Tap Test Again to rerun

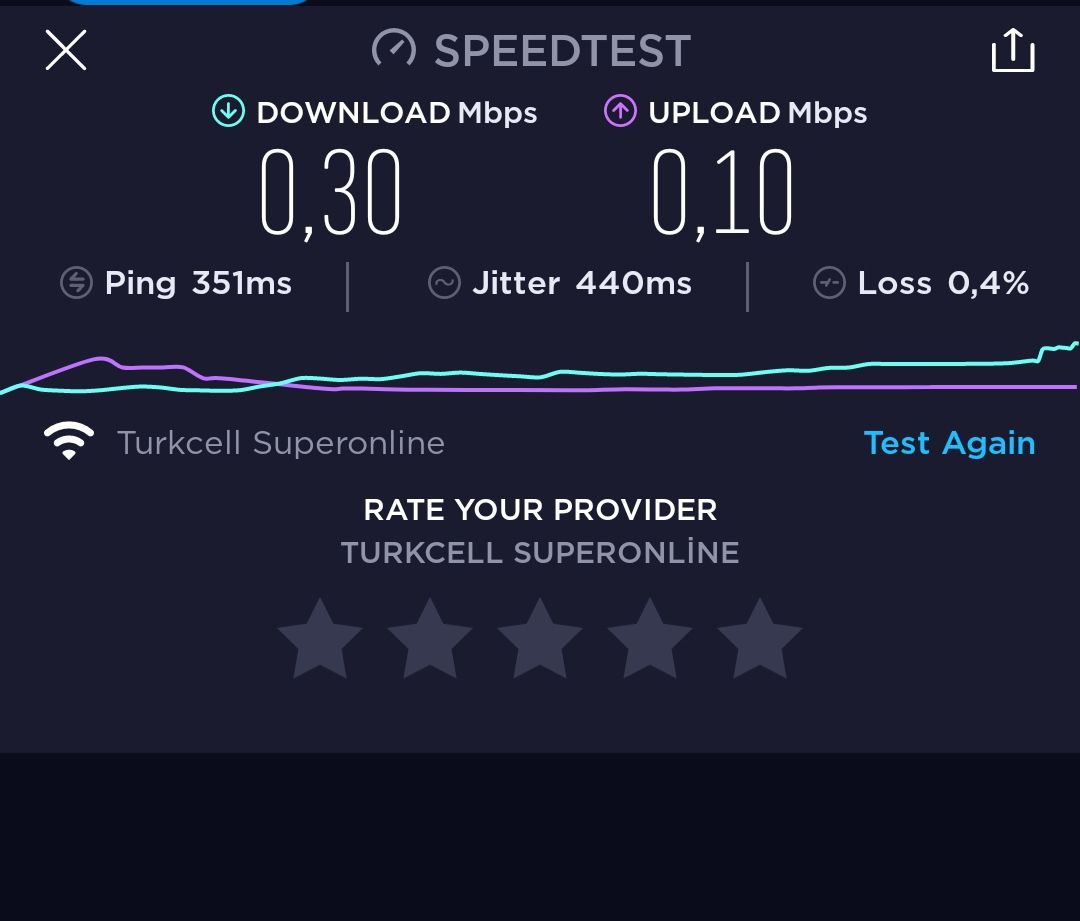tap(949, 443)
